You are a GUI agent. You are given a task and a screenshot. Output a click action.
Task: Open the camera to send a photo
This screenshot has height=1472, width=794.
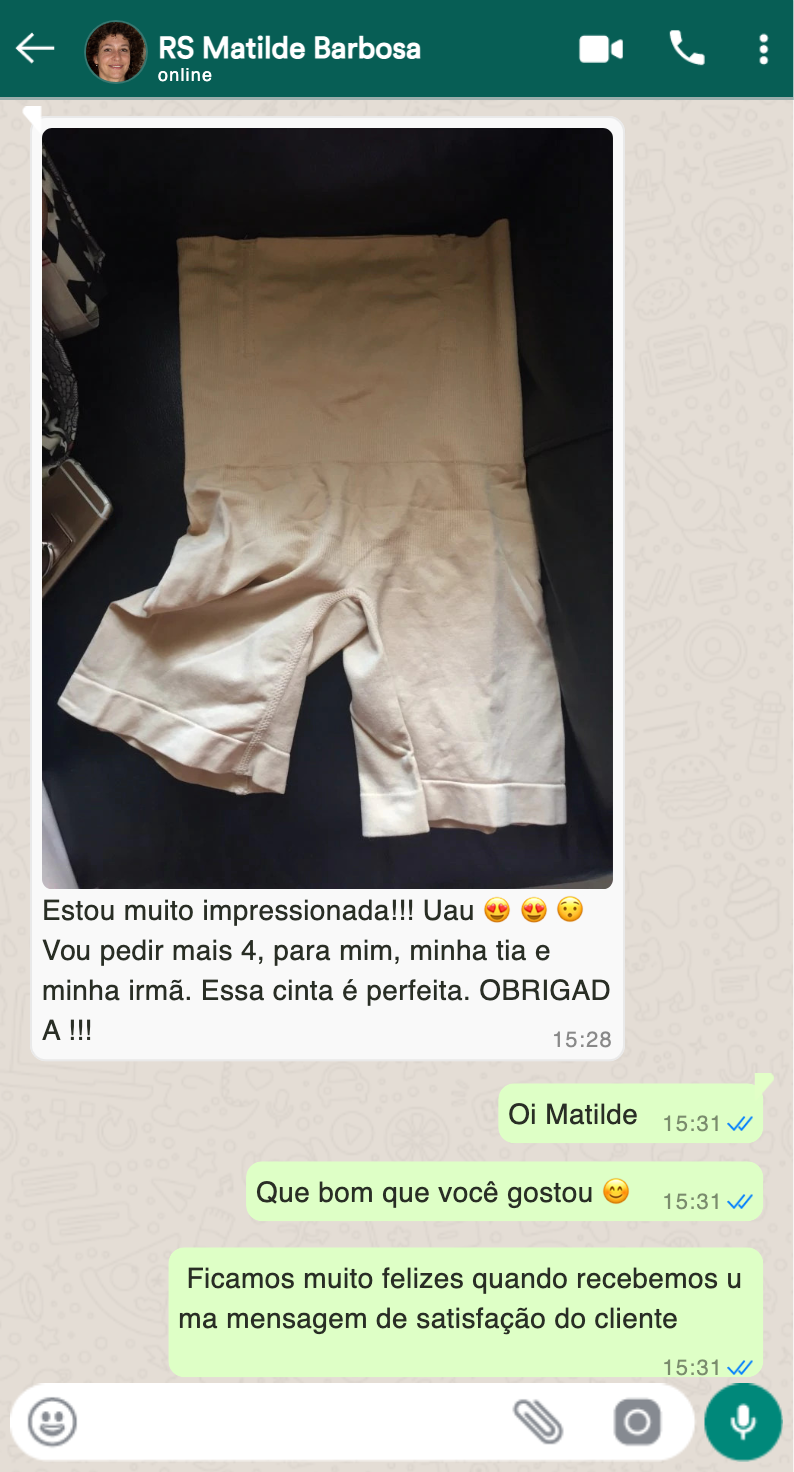637,1421
